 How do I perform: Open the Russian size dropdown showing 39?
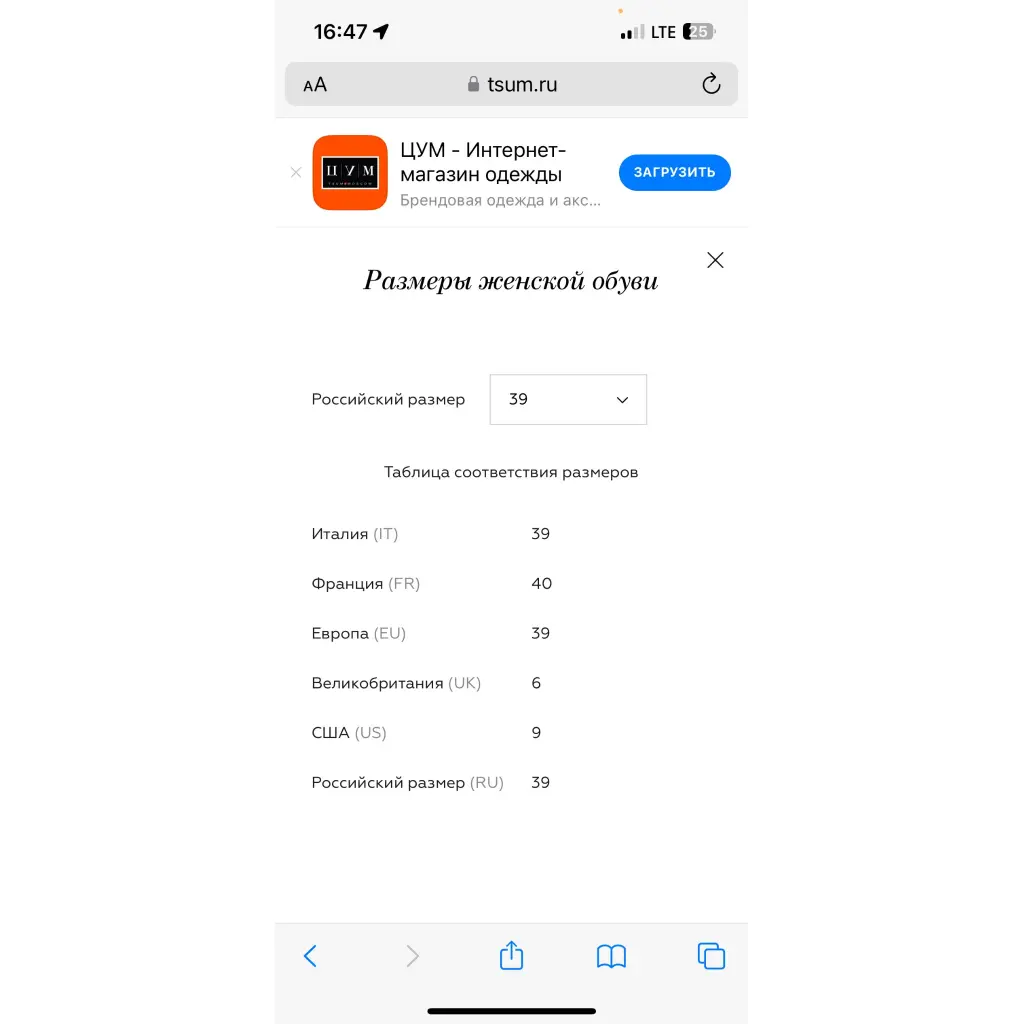pyautogui.click(x=568, y=399)
